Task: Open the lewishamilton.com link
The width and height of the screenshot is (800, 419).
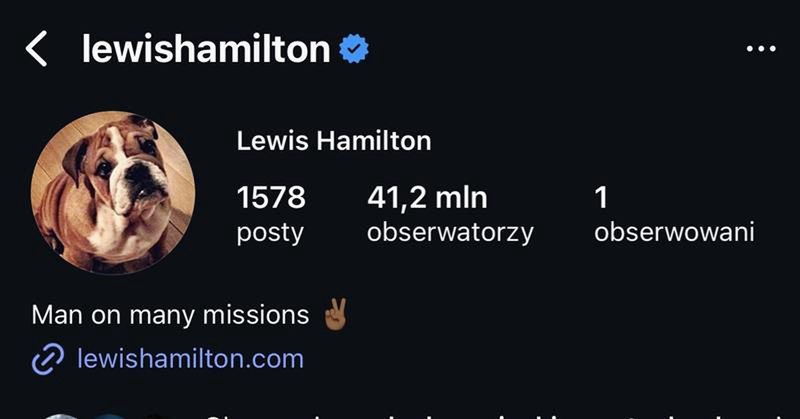Action: pos(189,358)
